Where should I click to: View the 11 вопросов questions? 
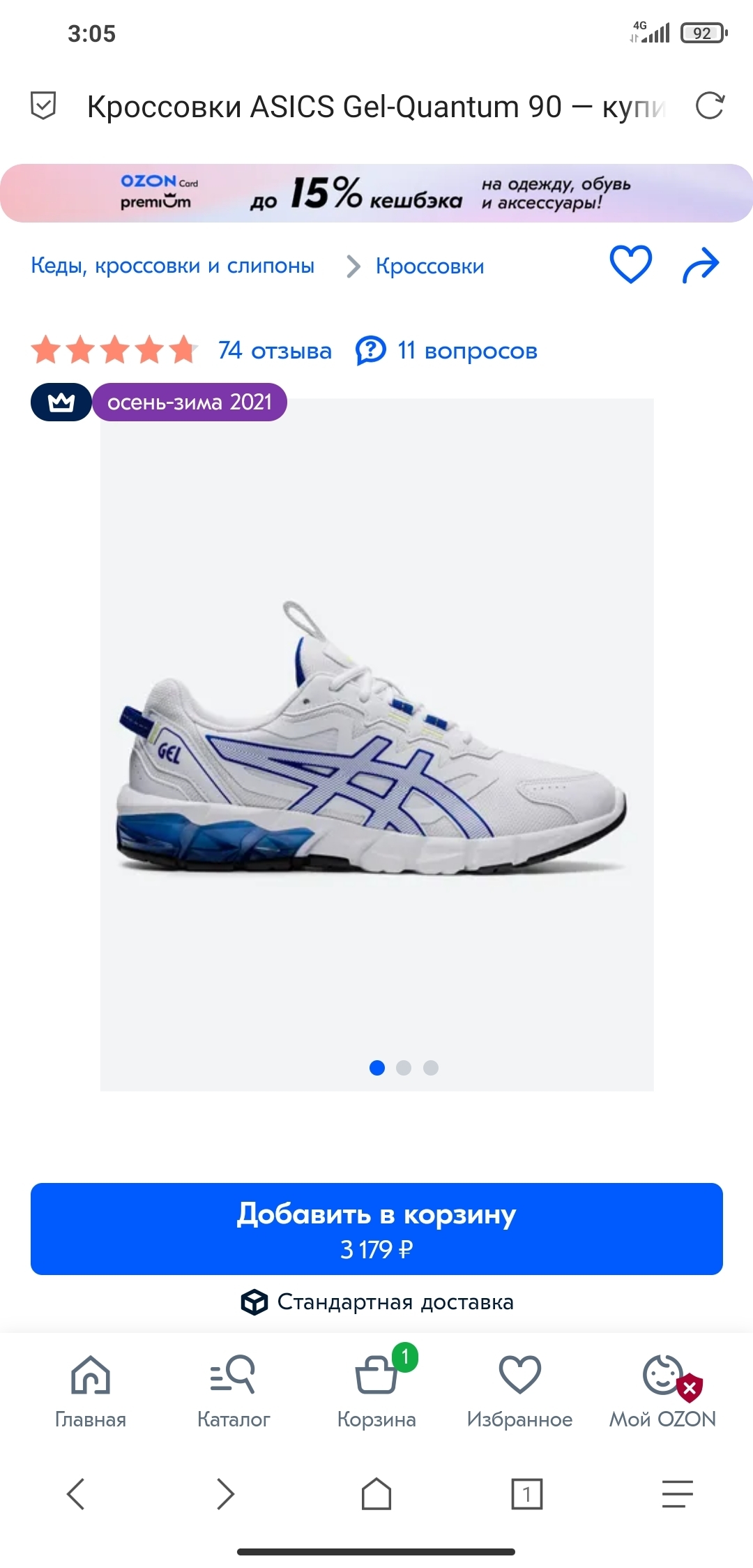click(x=466, y=350)
